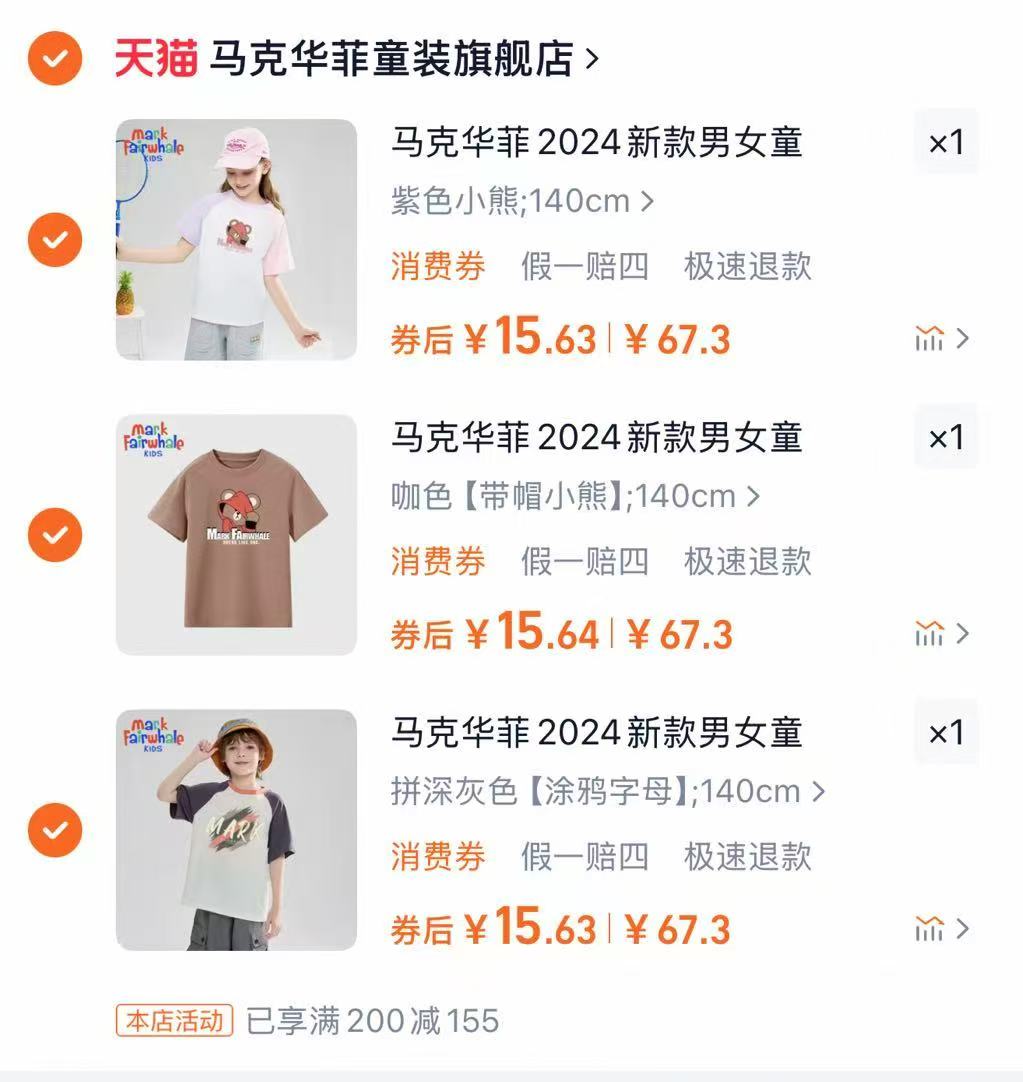The width and height of the screenshot is (1023, 1082).
Task: Deselect the 拼深灰色涂鸦字母 T-shirt item checkbox
Action: click(x=54, y=831)
